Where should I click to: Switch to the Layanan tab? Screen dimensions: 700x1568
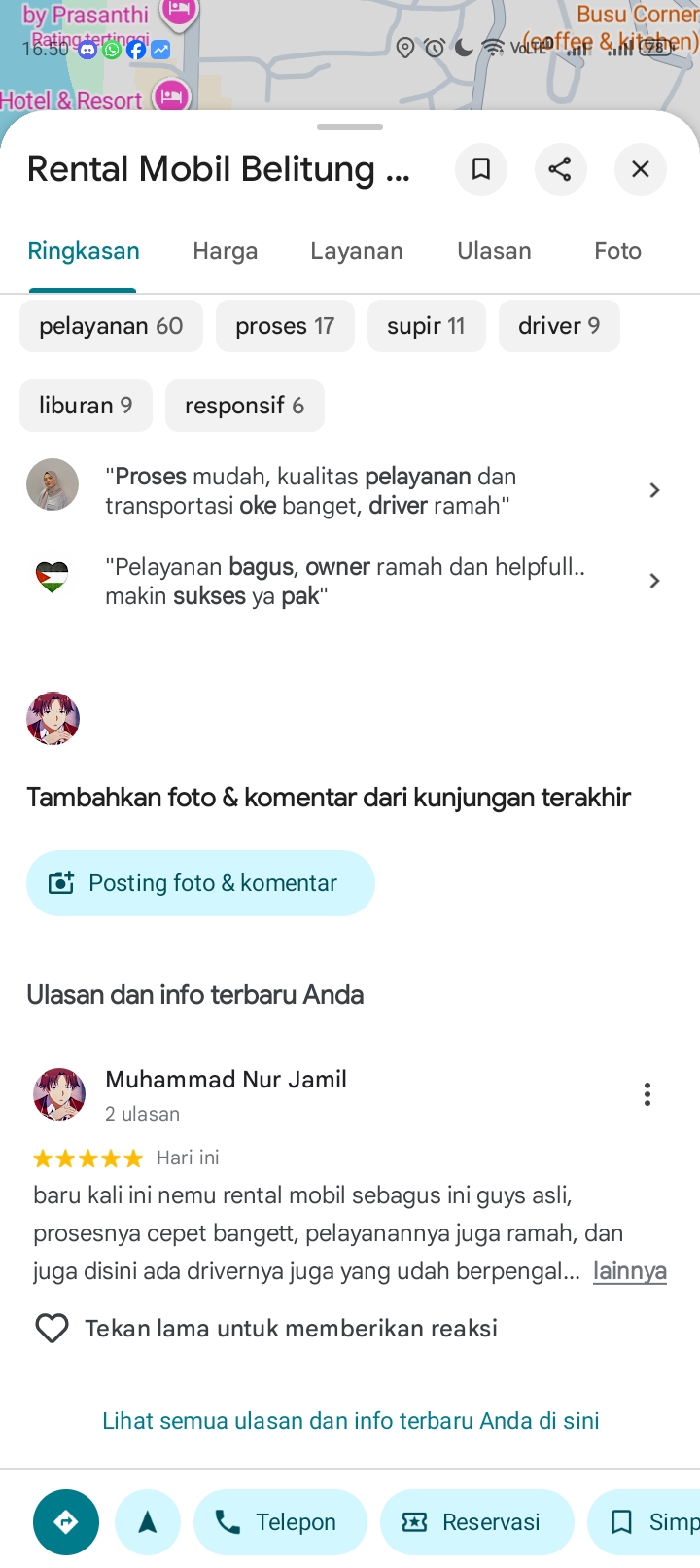356,251
